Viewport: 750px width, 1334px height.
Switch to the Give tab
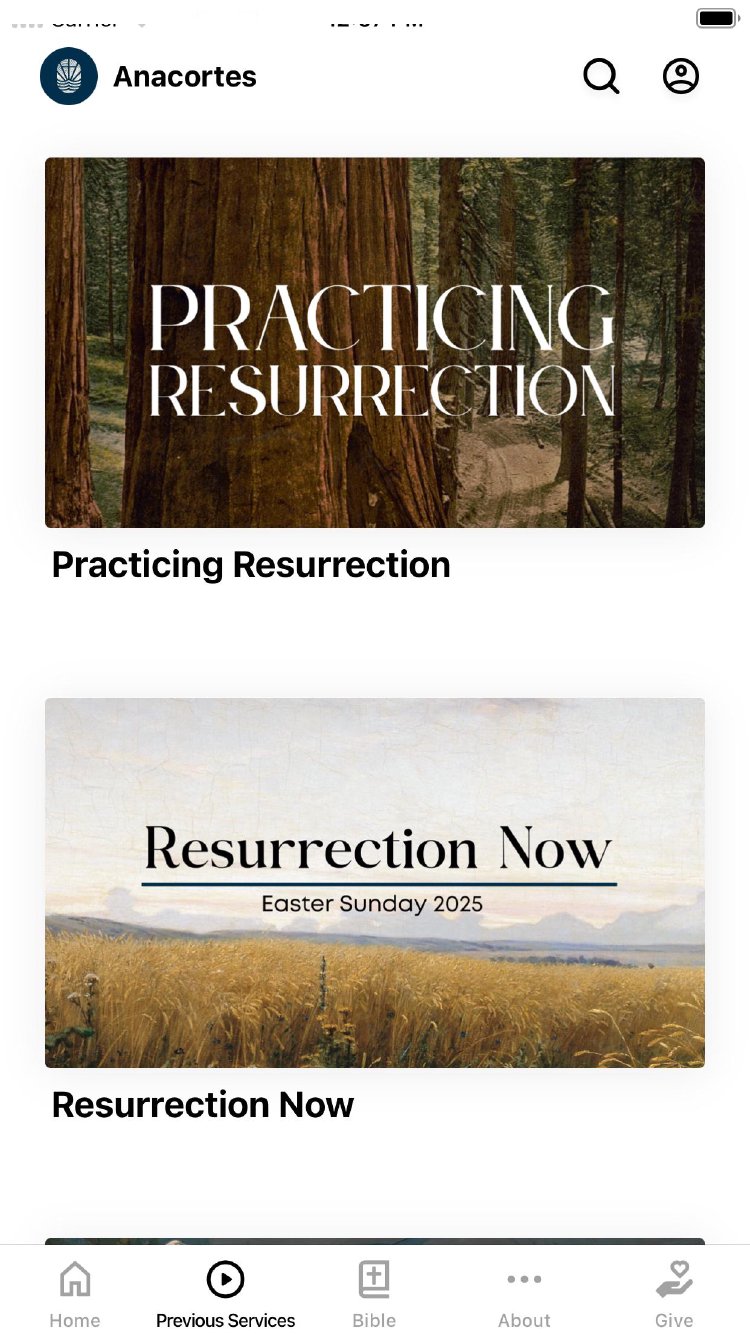pos(674,1294)
